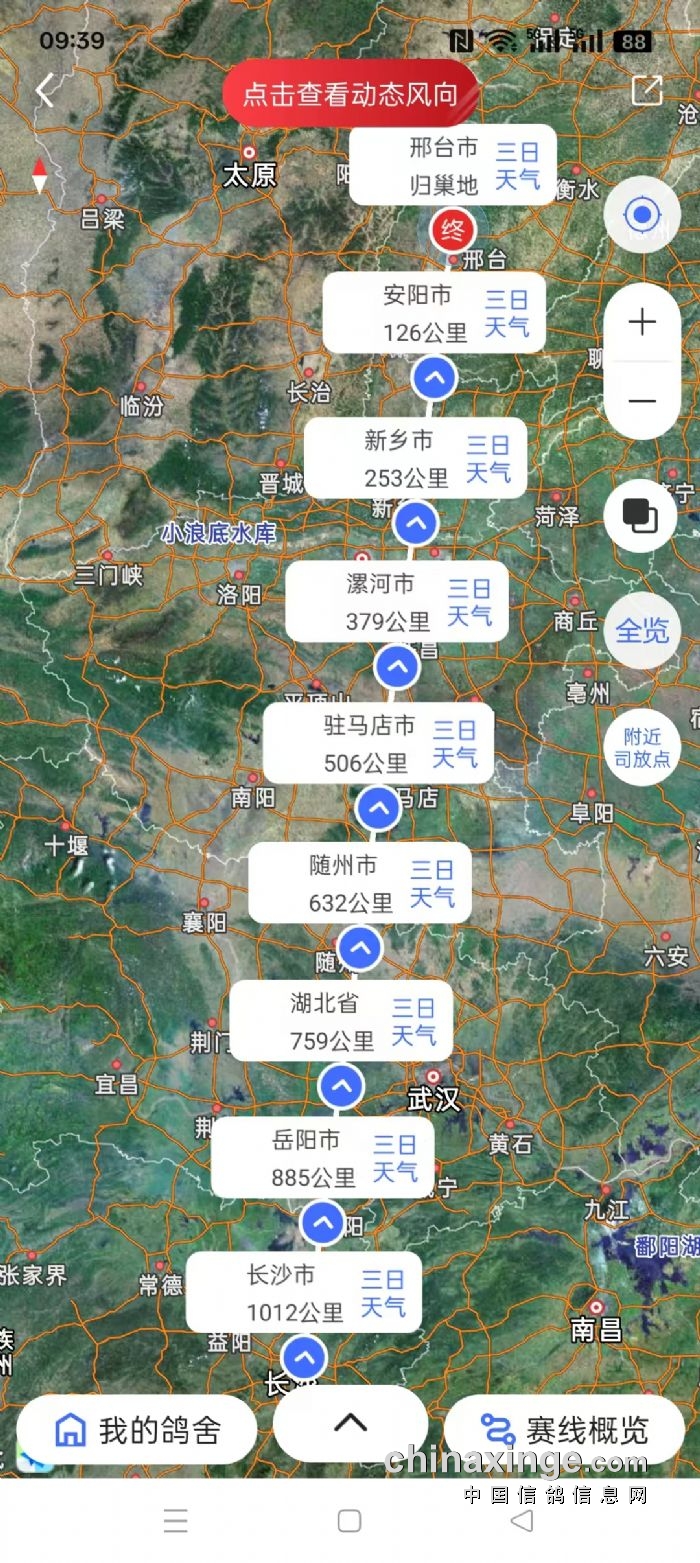
Task: Open 我的鸽舍 my loft
Action: (138, 1430)
